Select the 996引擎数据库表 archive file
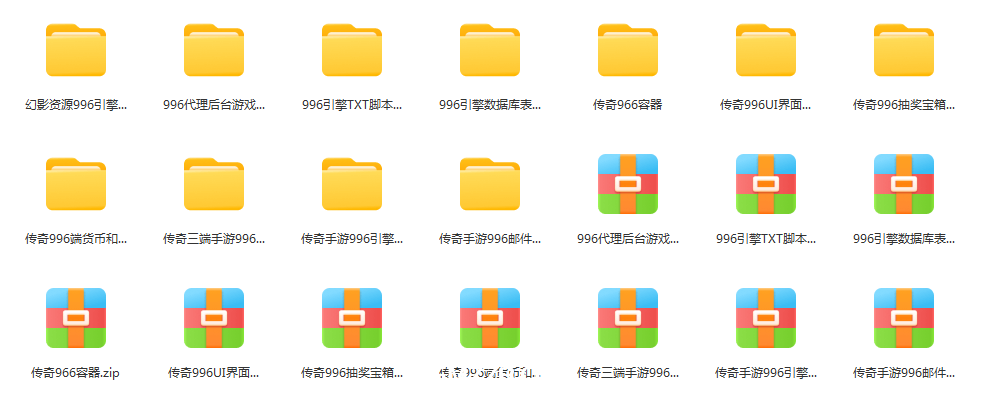Image resolution: width=1003 pixels, height=413 pixels. click(904, 184)
